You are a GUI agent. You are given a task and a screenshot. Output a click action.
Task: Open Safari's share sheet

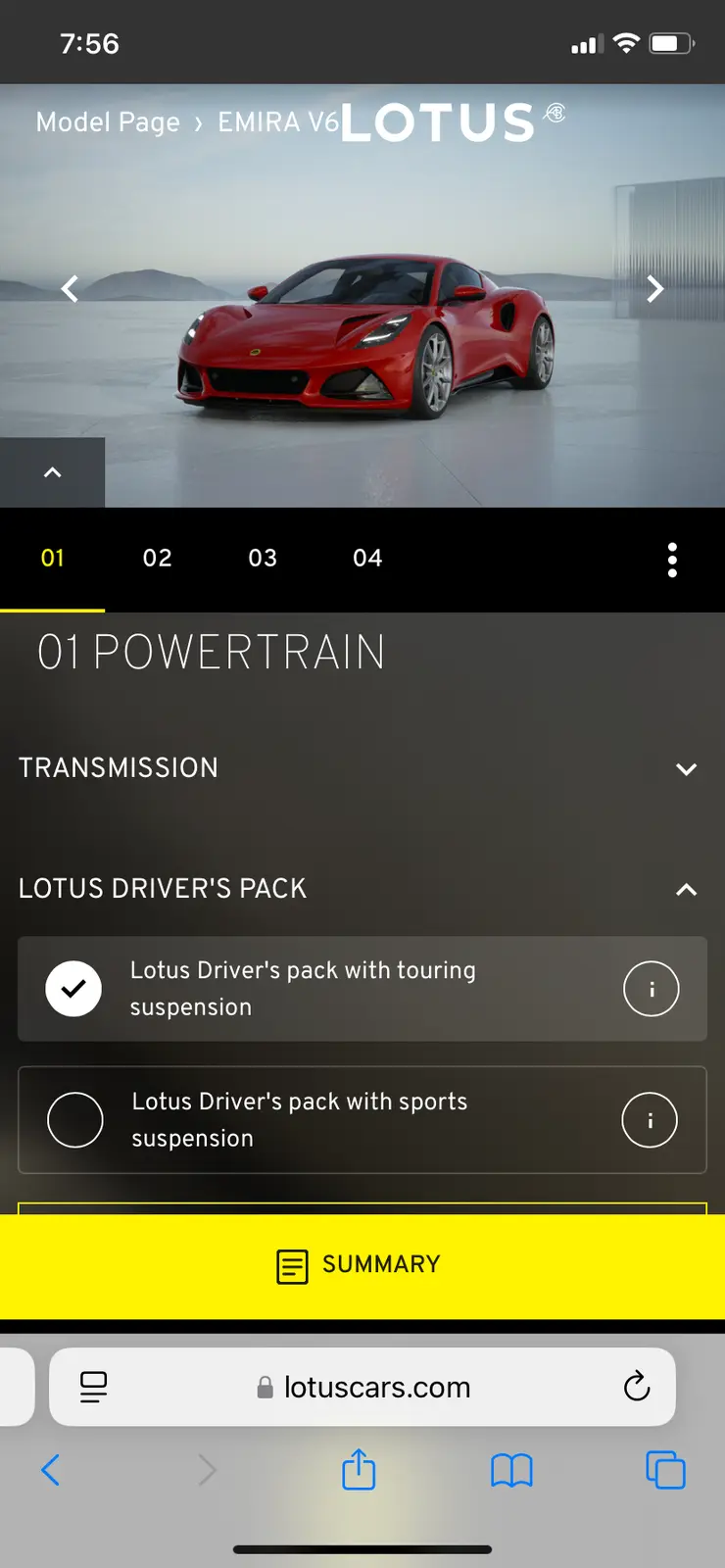pos(359,1470)
